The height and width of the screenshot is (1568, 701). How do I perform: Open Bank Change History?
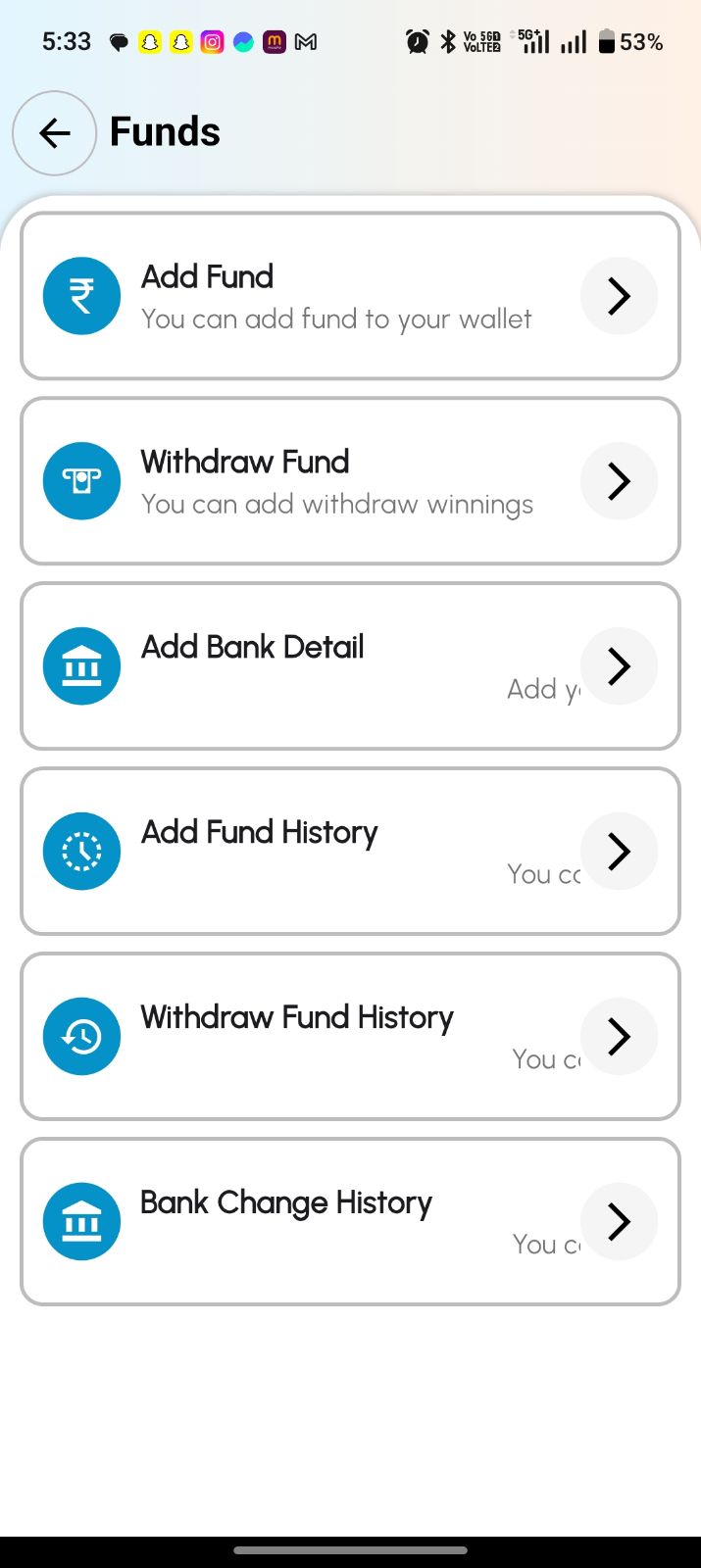pyautogui.click(x=350, y=1221)
